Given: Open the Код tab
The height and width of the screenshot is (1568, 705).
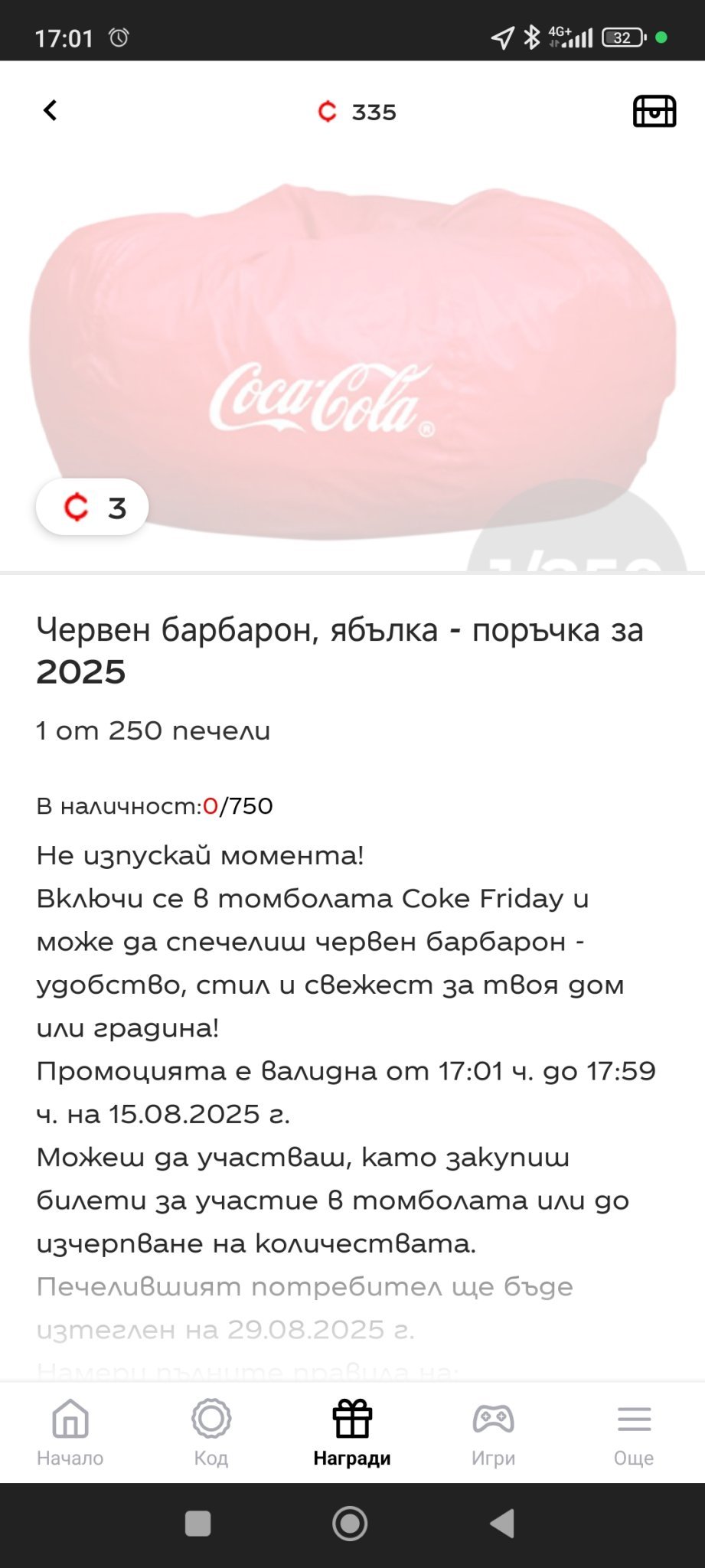Looking at the screenshot, I should 211,1432.
